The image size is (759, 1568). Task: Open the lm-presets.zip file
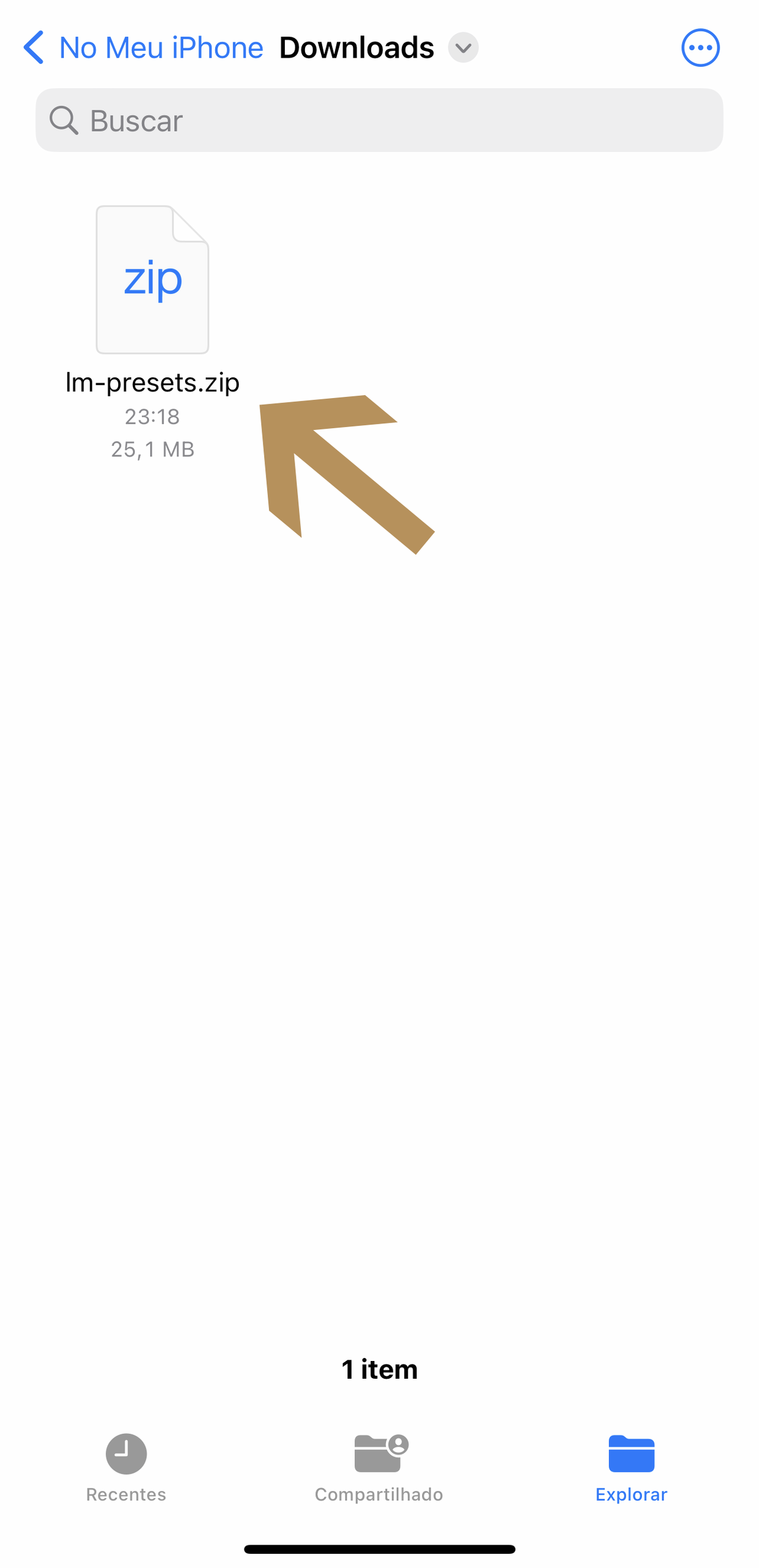click(x=152, y=280)
